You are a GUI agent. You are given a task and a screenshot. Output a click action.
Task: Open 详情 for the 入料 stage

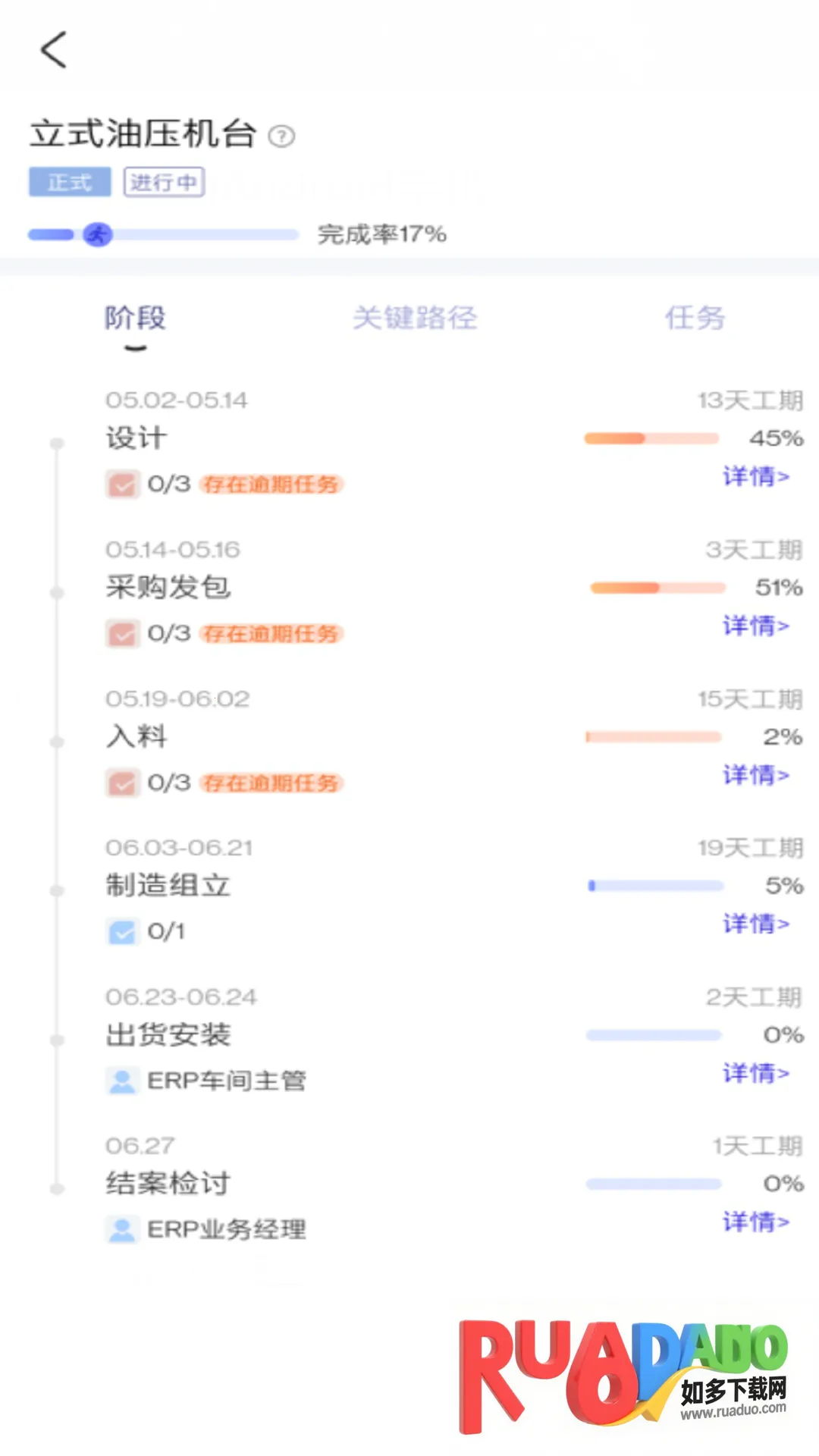click(755, 775)
